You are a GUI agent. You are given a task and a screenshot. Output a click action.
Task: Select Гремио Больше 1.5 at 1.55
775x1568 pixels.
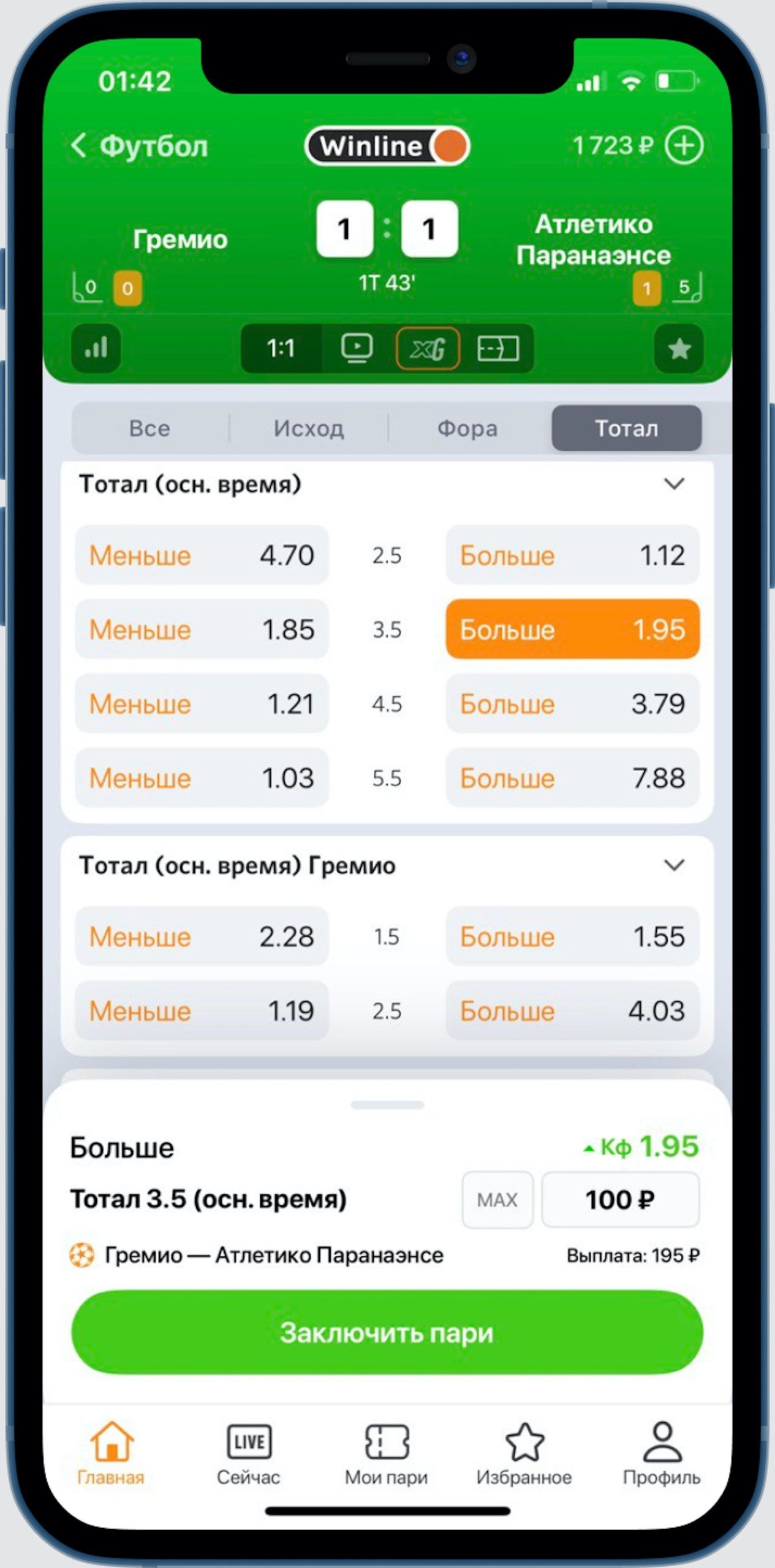coord(573,936)
